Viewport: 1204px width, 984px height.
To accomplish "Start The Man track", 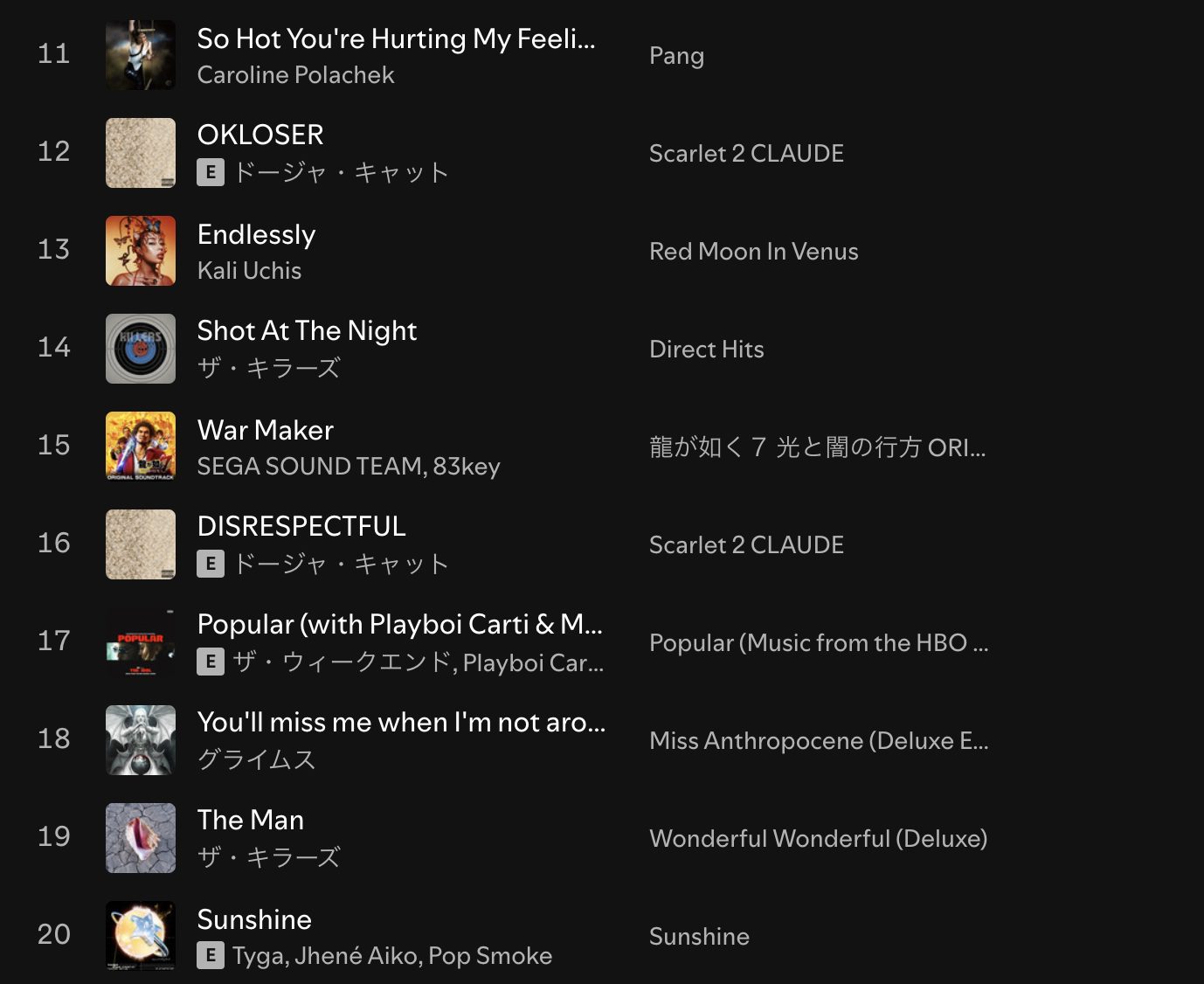I will point(250,820).
